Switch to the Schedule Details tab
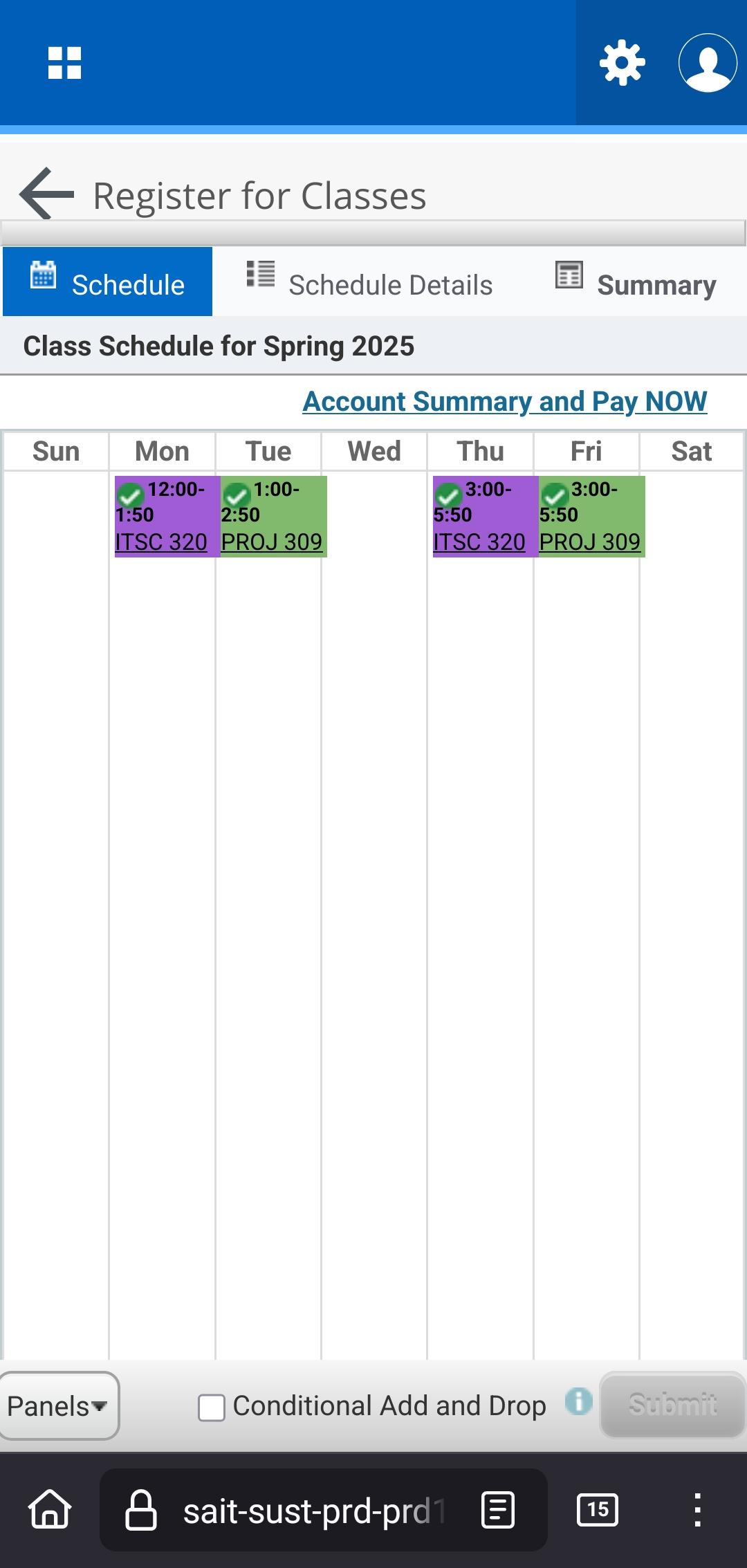Image resolution: width=747 pixels, height=1568 pixels. point(370,283)
